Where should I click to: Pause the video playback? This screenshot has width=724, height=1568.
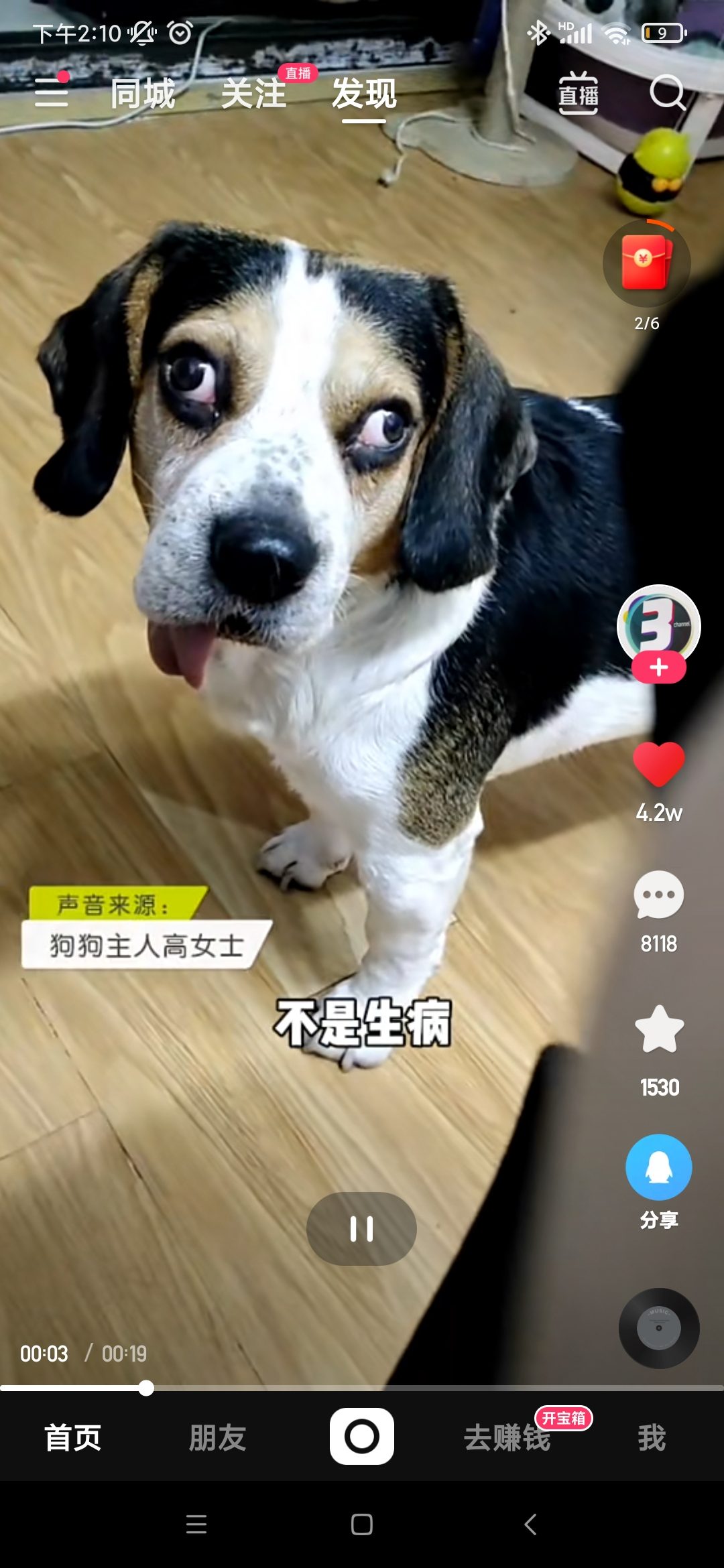coord(361,1229)
